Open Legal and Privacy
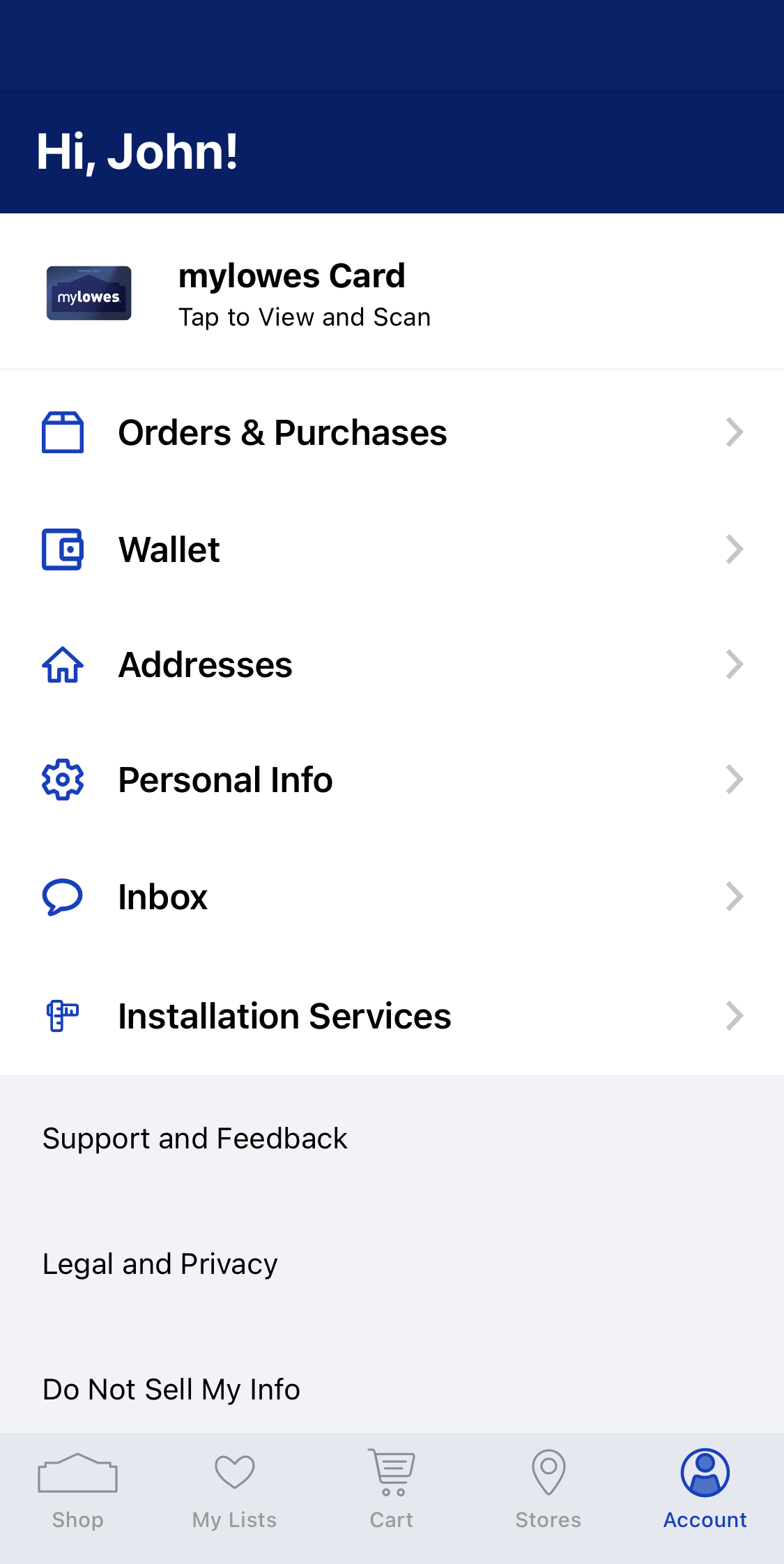The height and width of the screenshot is (1564, 784). (x=160, y=1263)
